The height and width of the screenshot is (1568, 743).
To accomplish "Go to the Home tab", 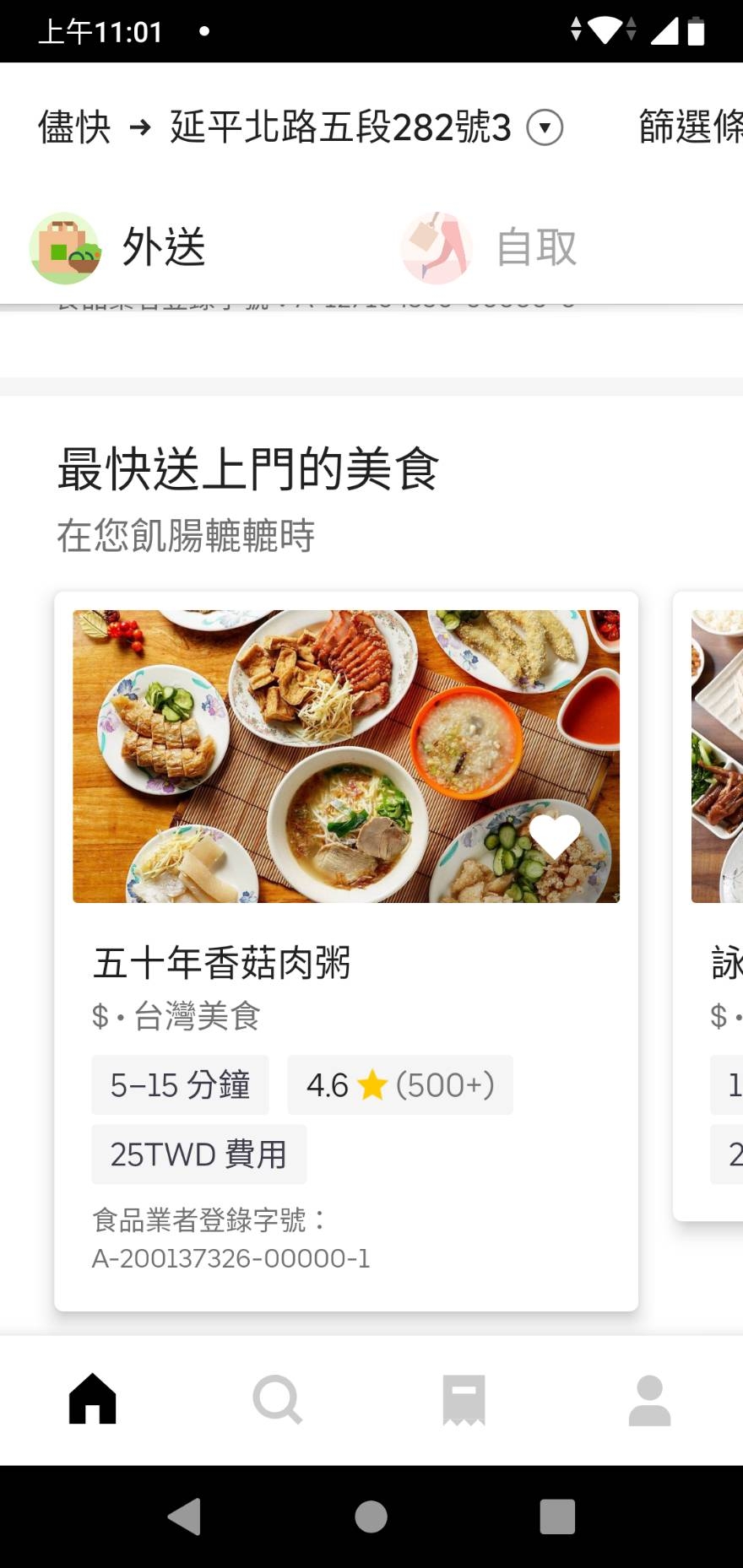I will tap(93, 1399).
